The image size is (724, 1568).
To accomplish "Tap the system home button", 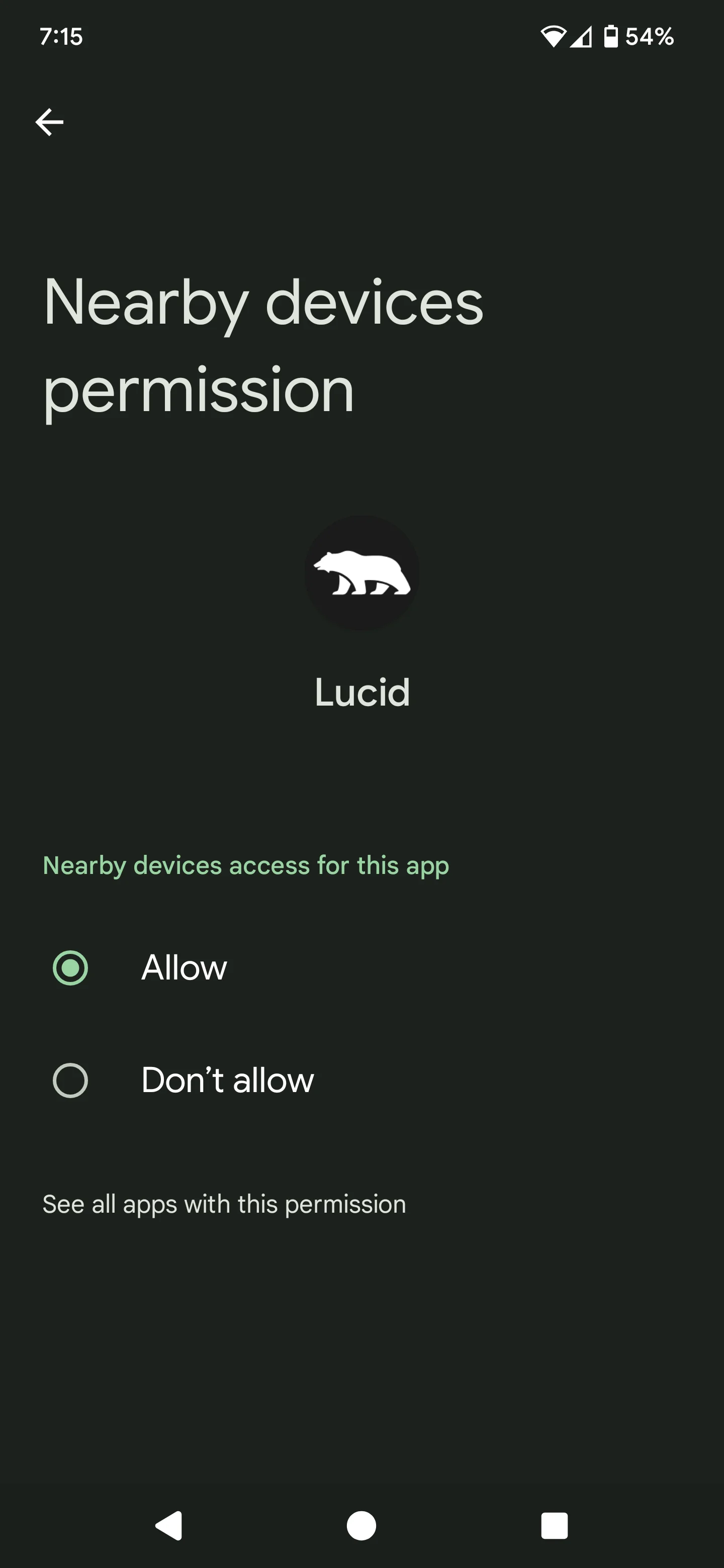I will (361, 1526).
